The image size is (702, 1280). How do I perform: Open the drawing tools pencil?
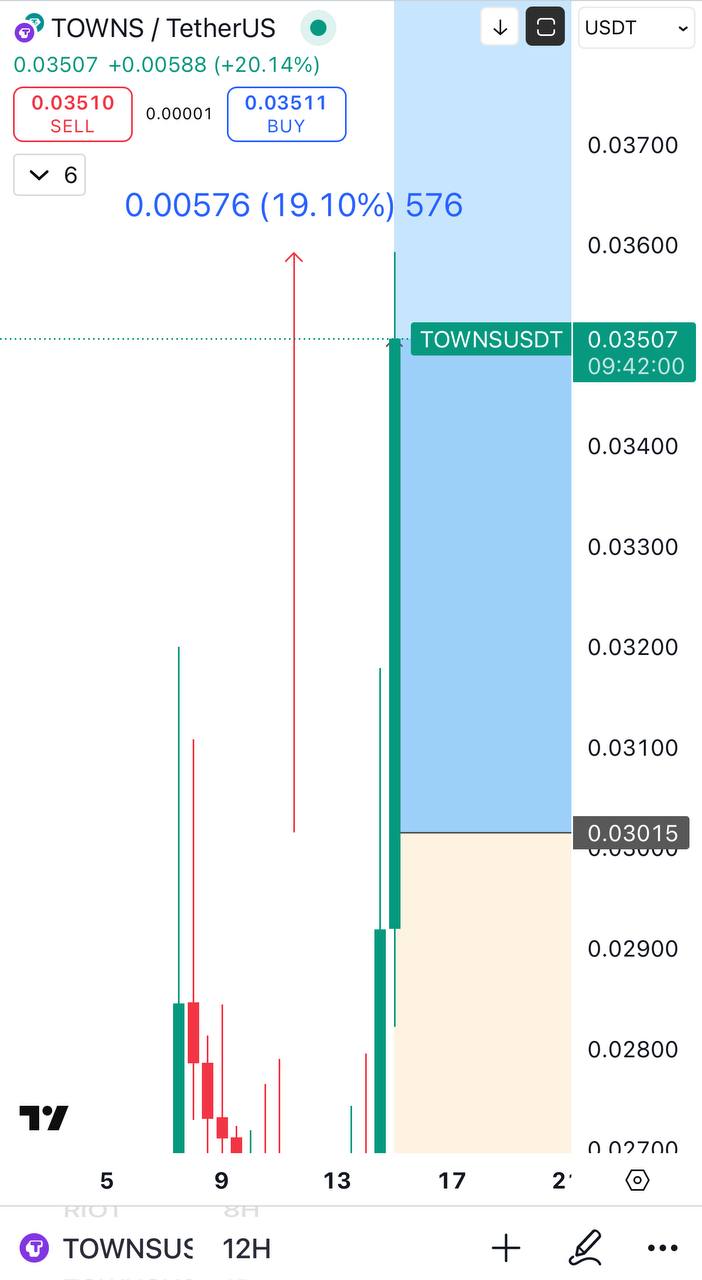[585, 1248]
